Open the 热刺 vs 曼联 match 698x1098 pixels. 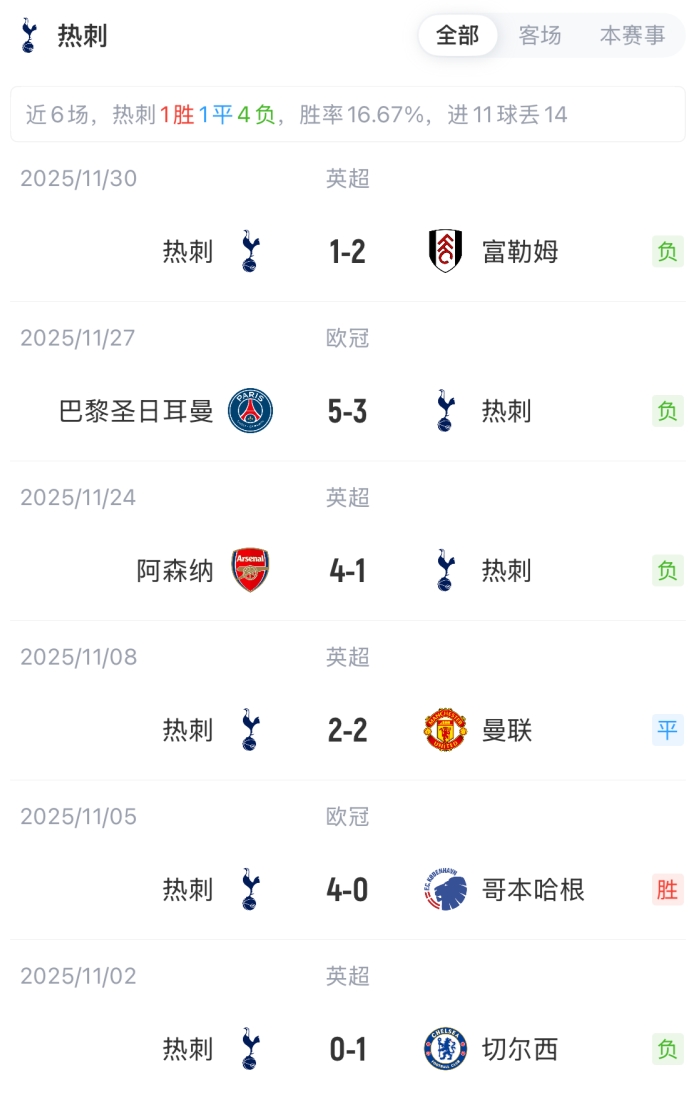(x=348, y=731)
